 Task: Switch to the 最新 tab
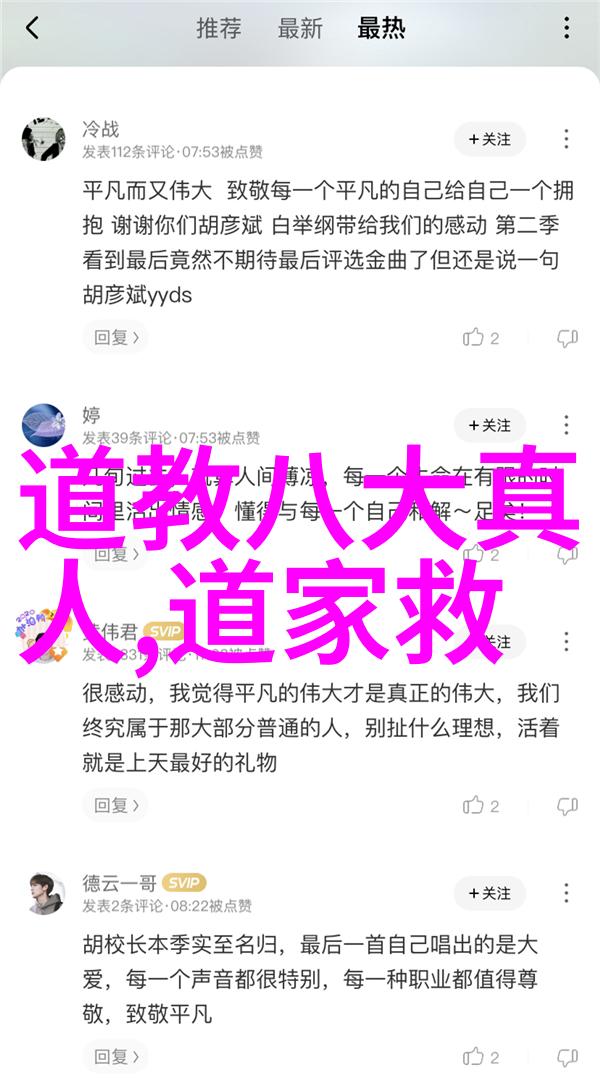pyautogui.click(x=299, y=28)
